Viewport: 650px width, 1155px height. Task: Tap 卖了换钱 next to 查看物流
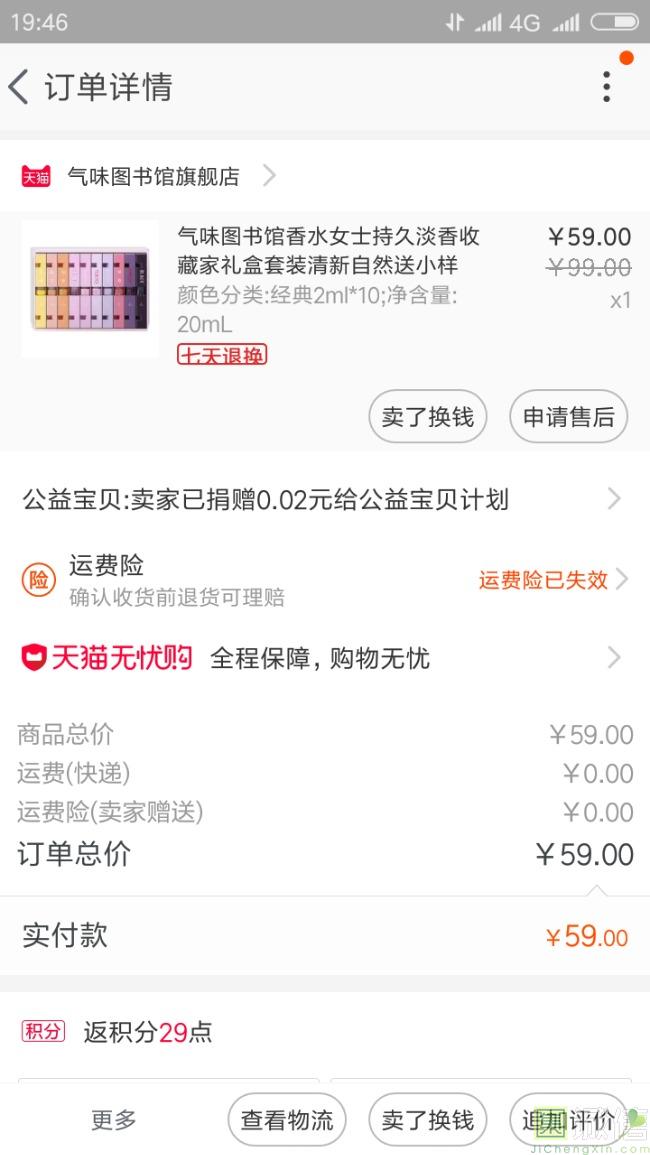tap(428, 1120)
